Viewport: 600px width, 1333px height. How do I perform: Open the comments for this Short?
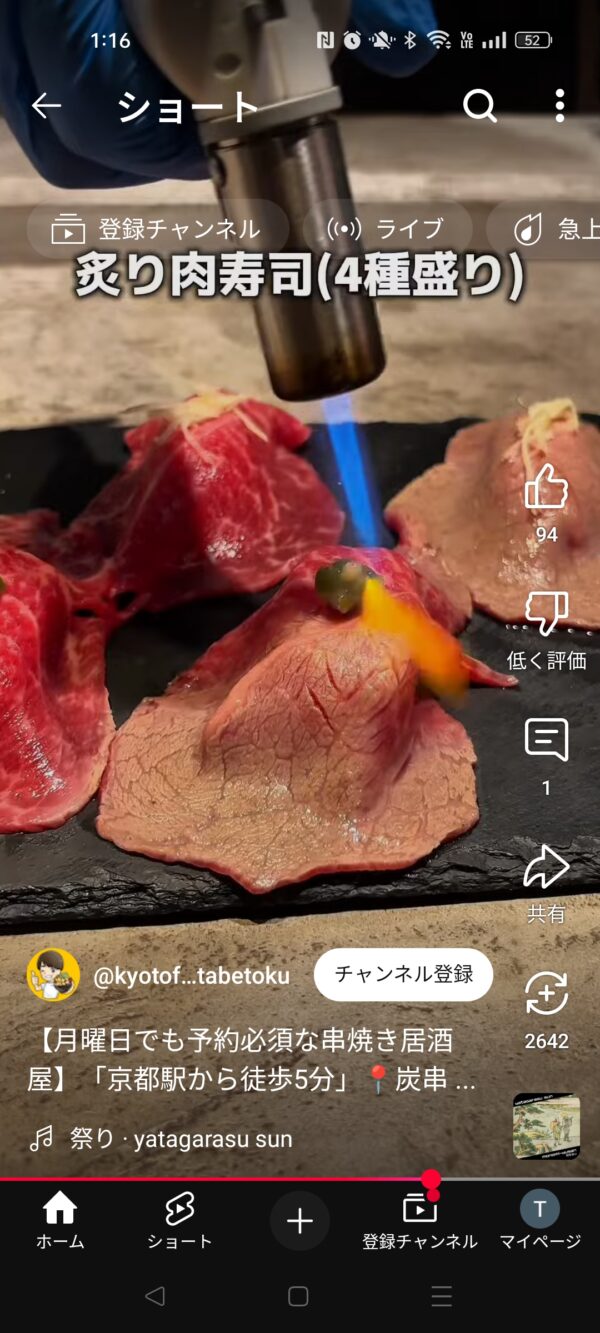tap(546, 740)
